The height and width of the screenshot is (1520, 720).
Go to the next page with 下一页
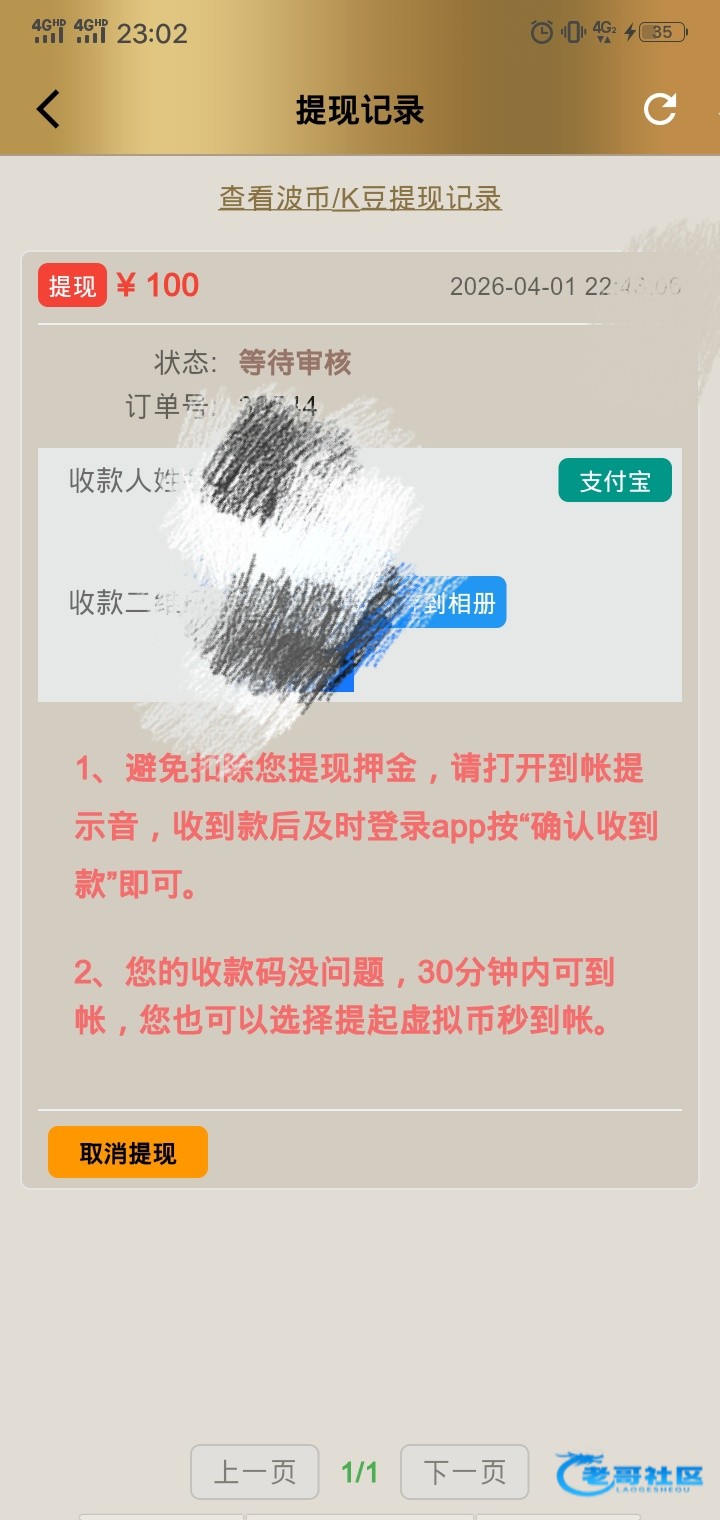[464, 1472]
